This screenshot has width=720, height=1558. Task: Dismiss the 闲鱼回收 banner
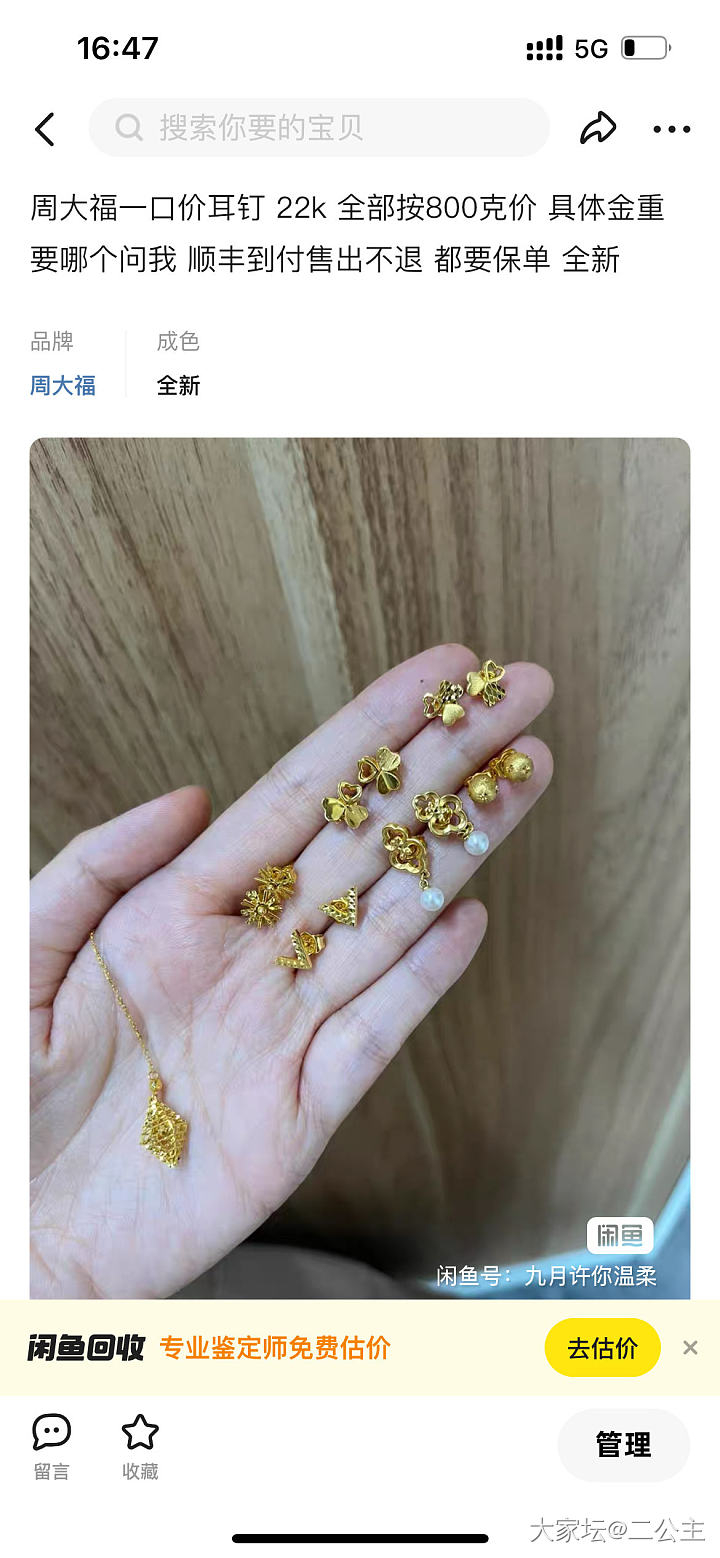click(x=690, y=1348)
